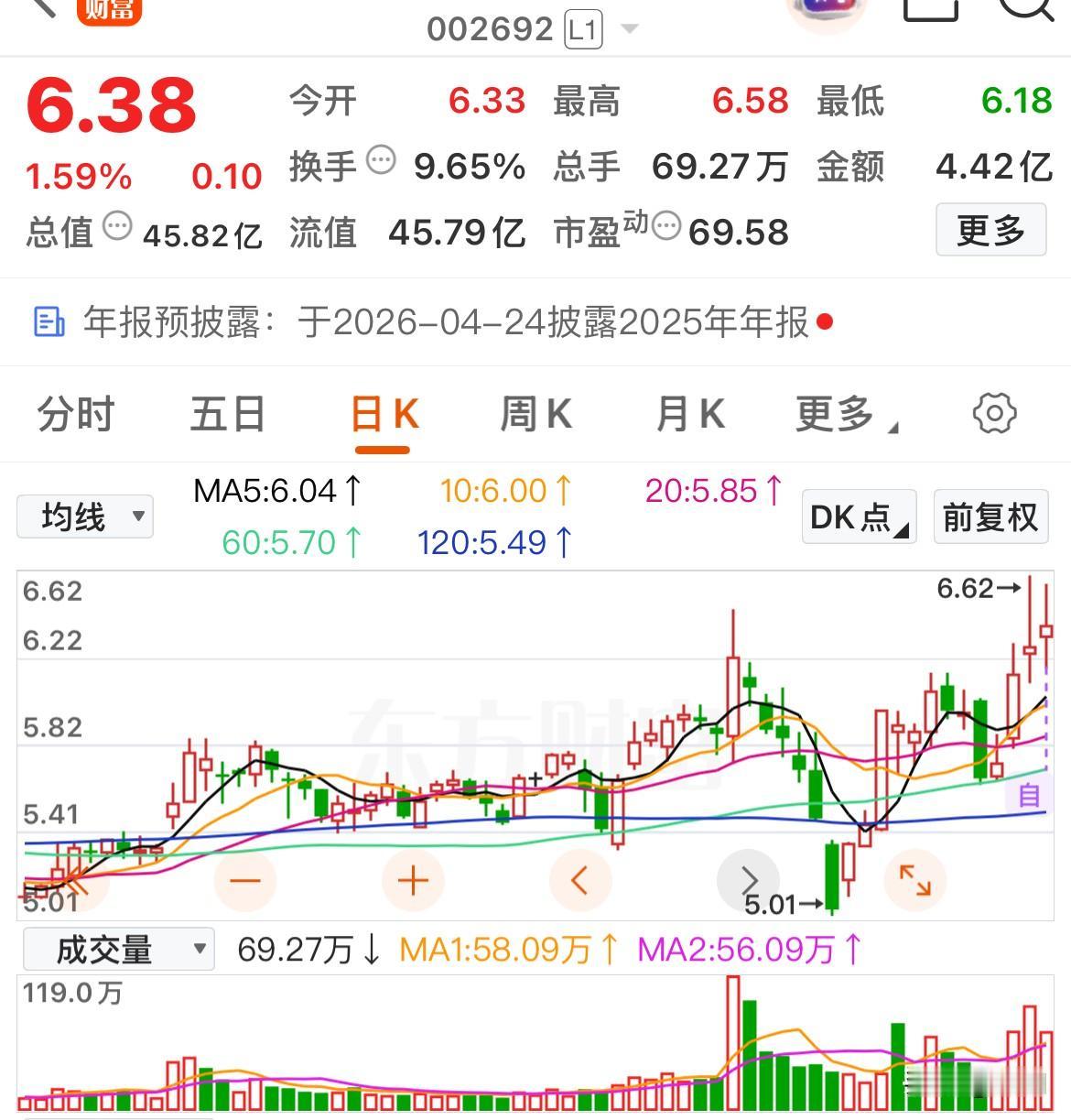Switch to the 分时 tab
This screenshot has width=1071, height=1120.
point(76,415)
